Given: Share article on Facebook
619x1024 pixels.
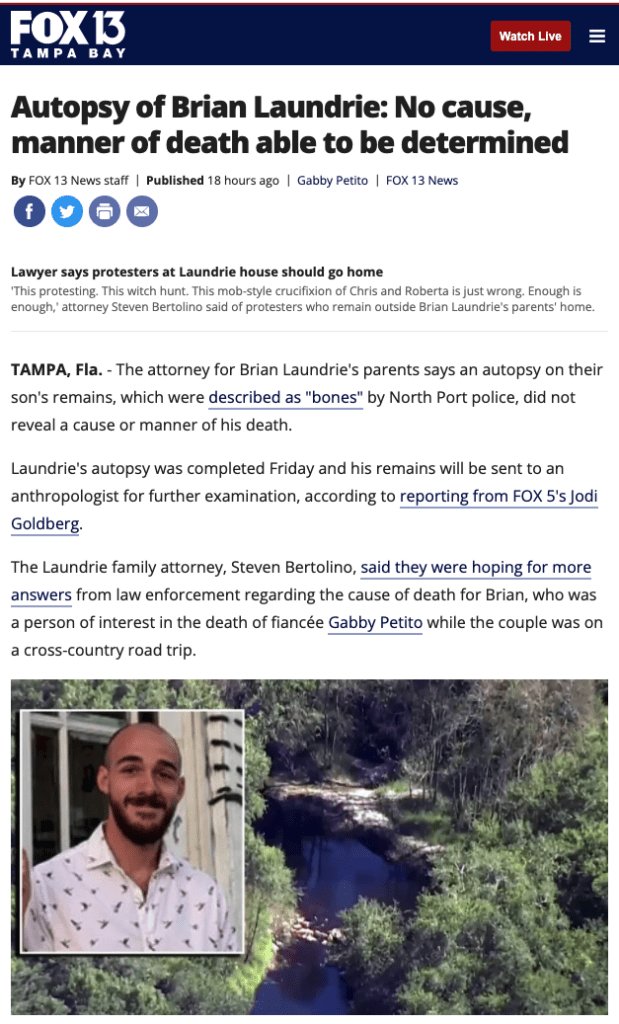Looking at the screenshot, I should click(x=29, y=211).
